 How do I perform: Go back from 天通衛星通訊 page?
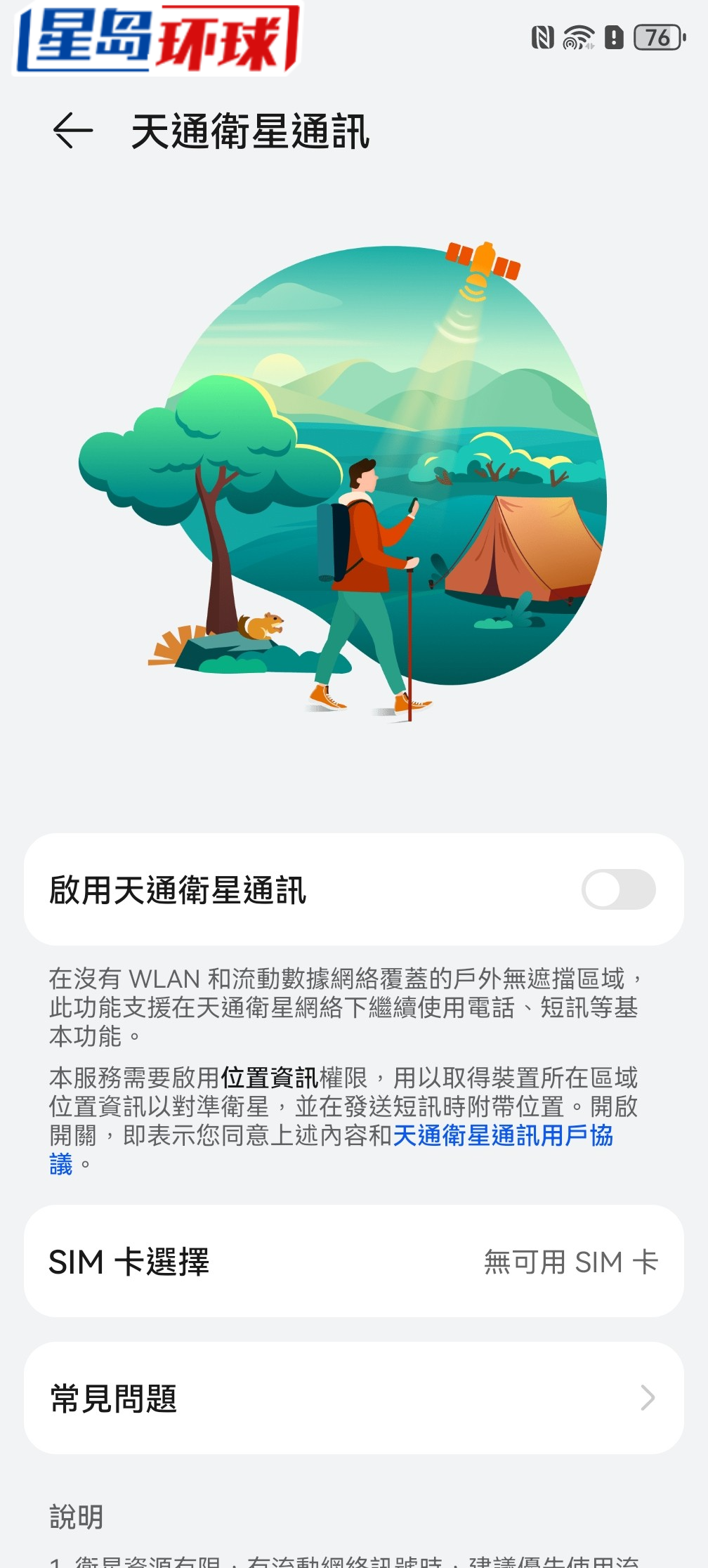(x=72, y=131)
